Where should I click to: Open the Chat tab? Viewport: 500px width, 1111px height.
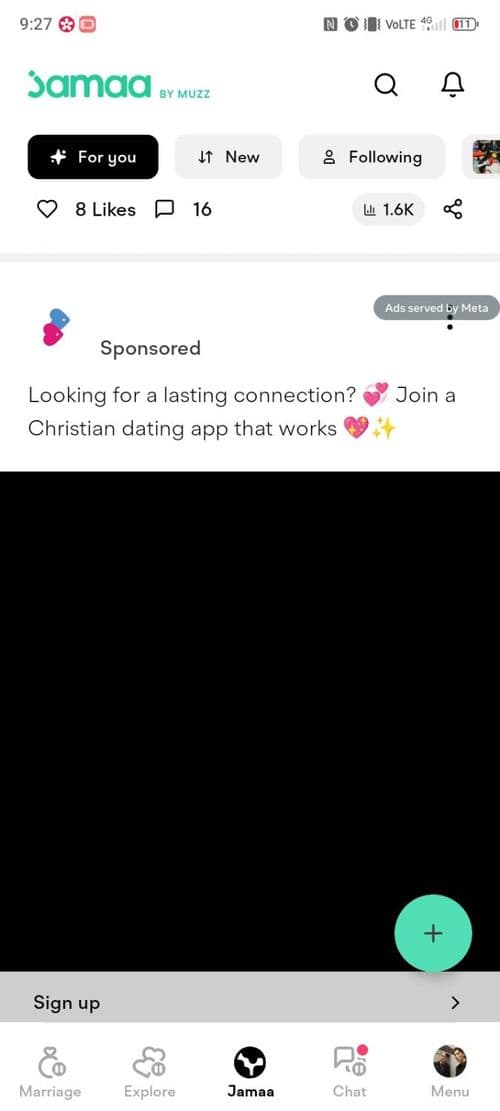click(x=350, y=1071)
